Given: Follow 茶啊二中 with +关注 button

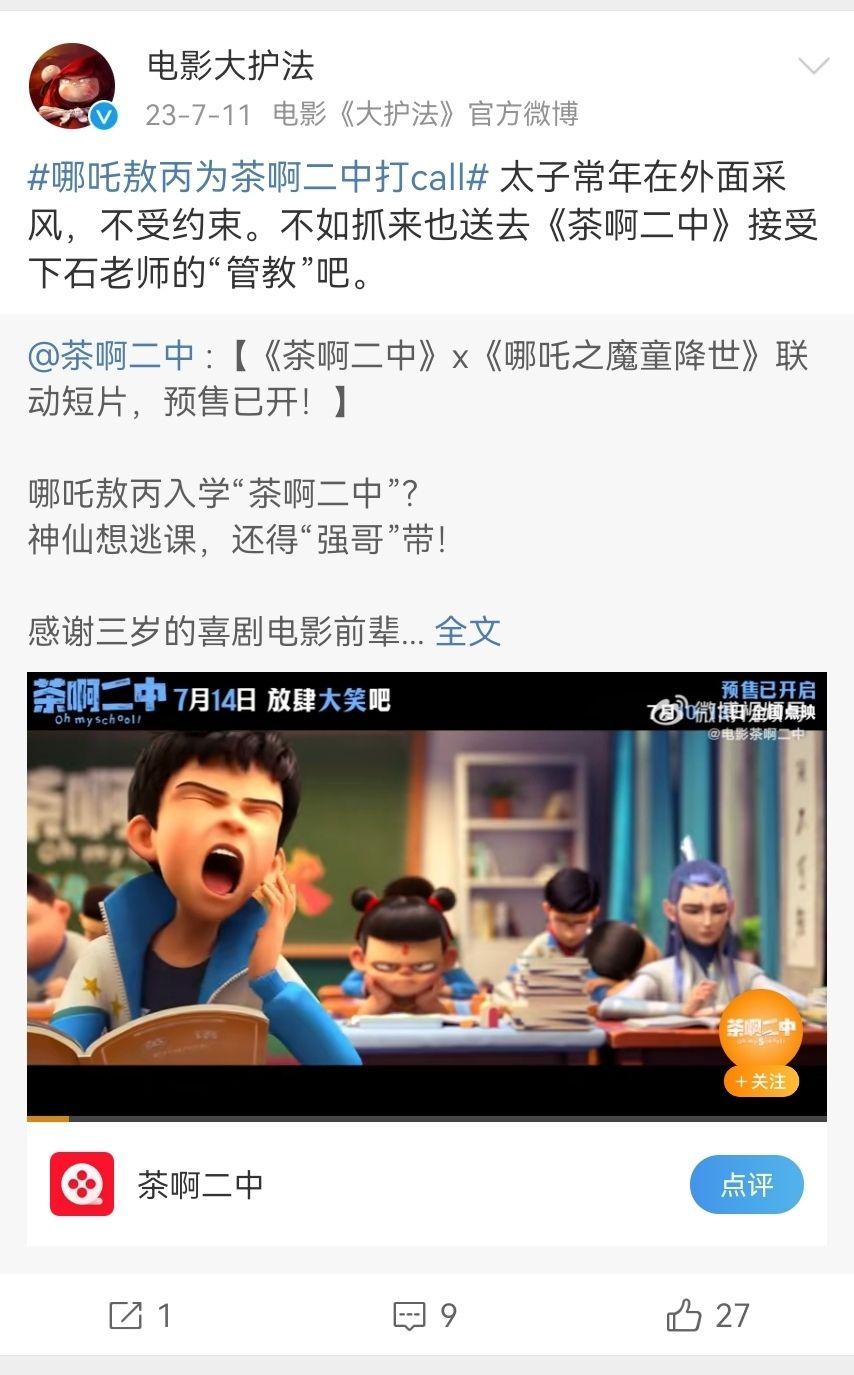Looking at the screenshot, I should point(761,1081).
